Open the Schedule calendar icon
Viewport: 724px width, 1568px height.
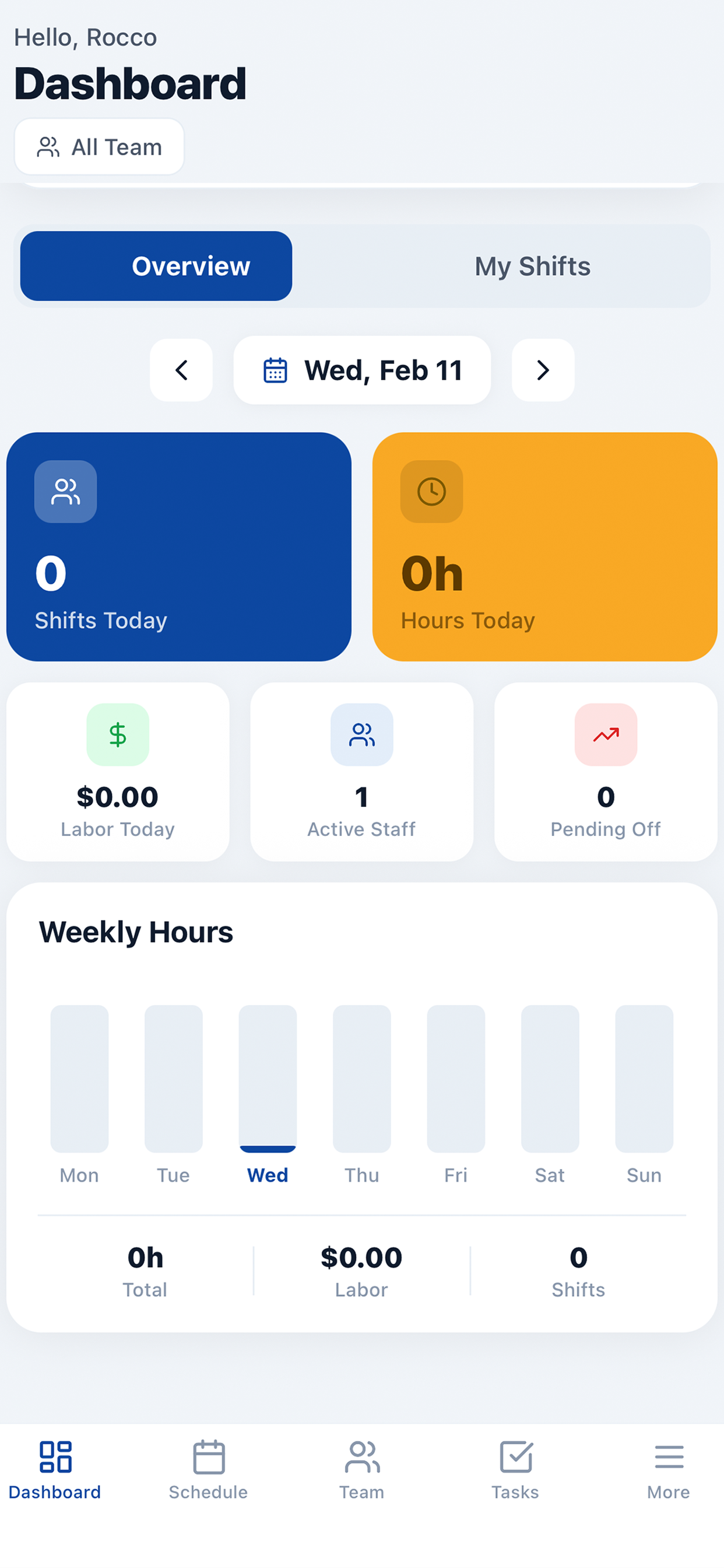[208, 1457]
